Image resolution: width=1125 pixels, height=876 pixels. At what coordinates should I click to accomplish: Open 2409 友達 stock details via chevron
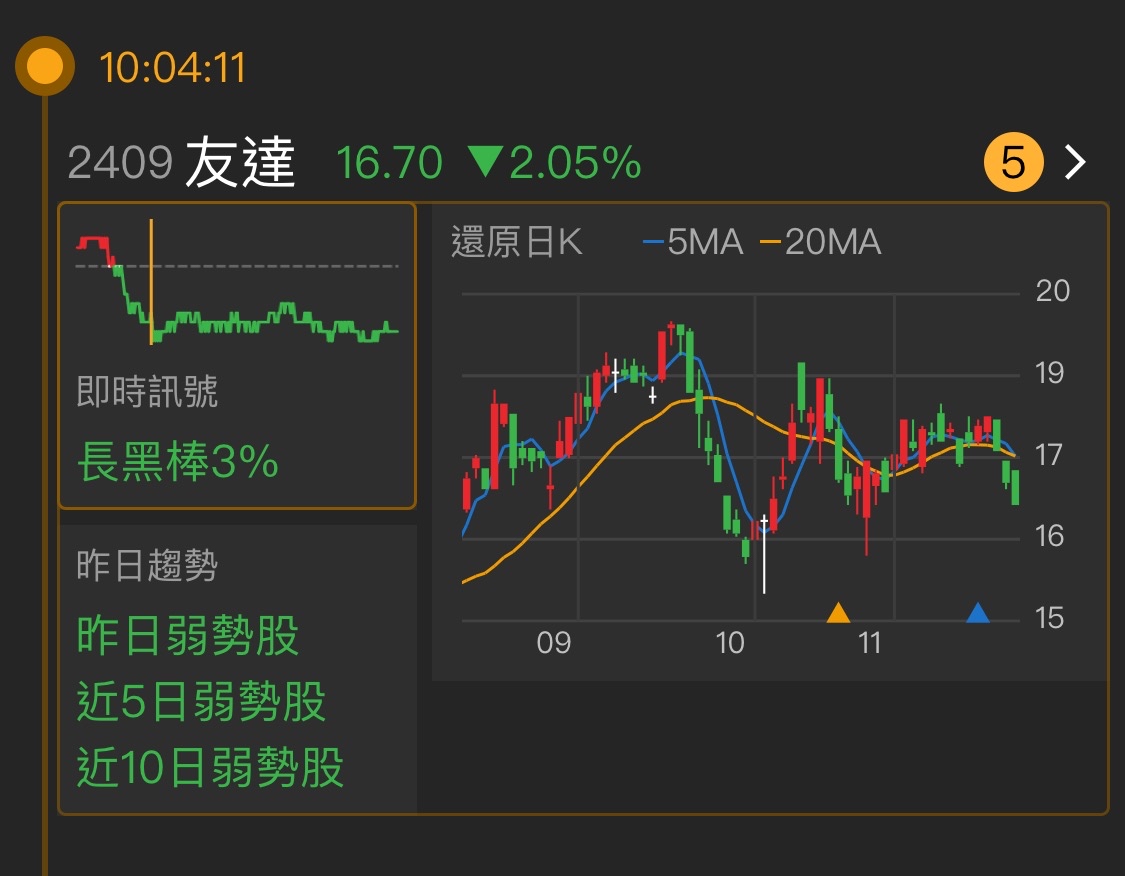(x=1075, y=162)
